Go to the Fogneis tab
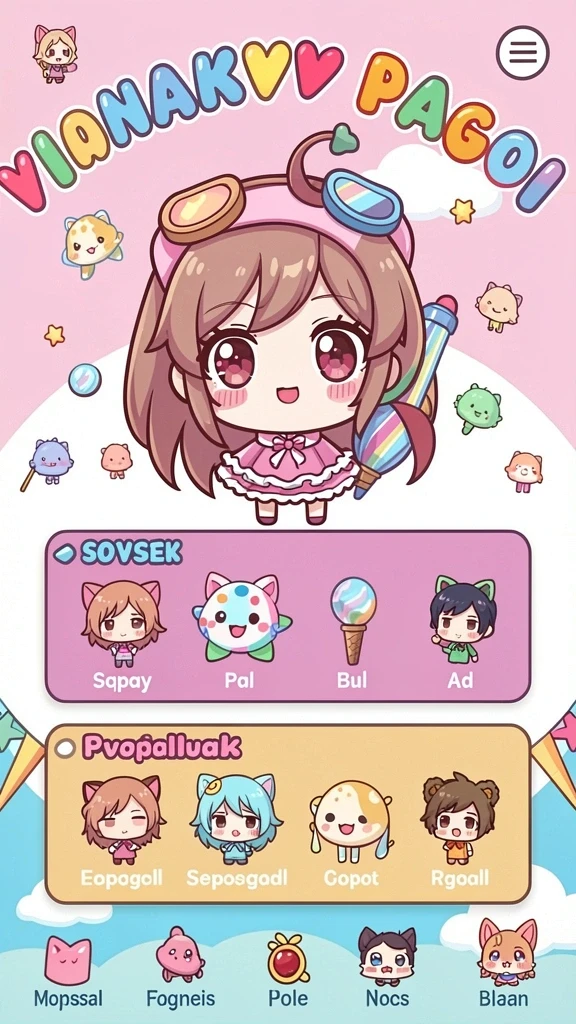 (180, 969)
